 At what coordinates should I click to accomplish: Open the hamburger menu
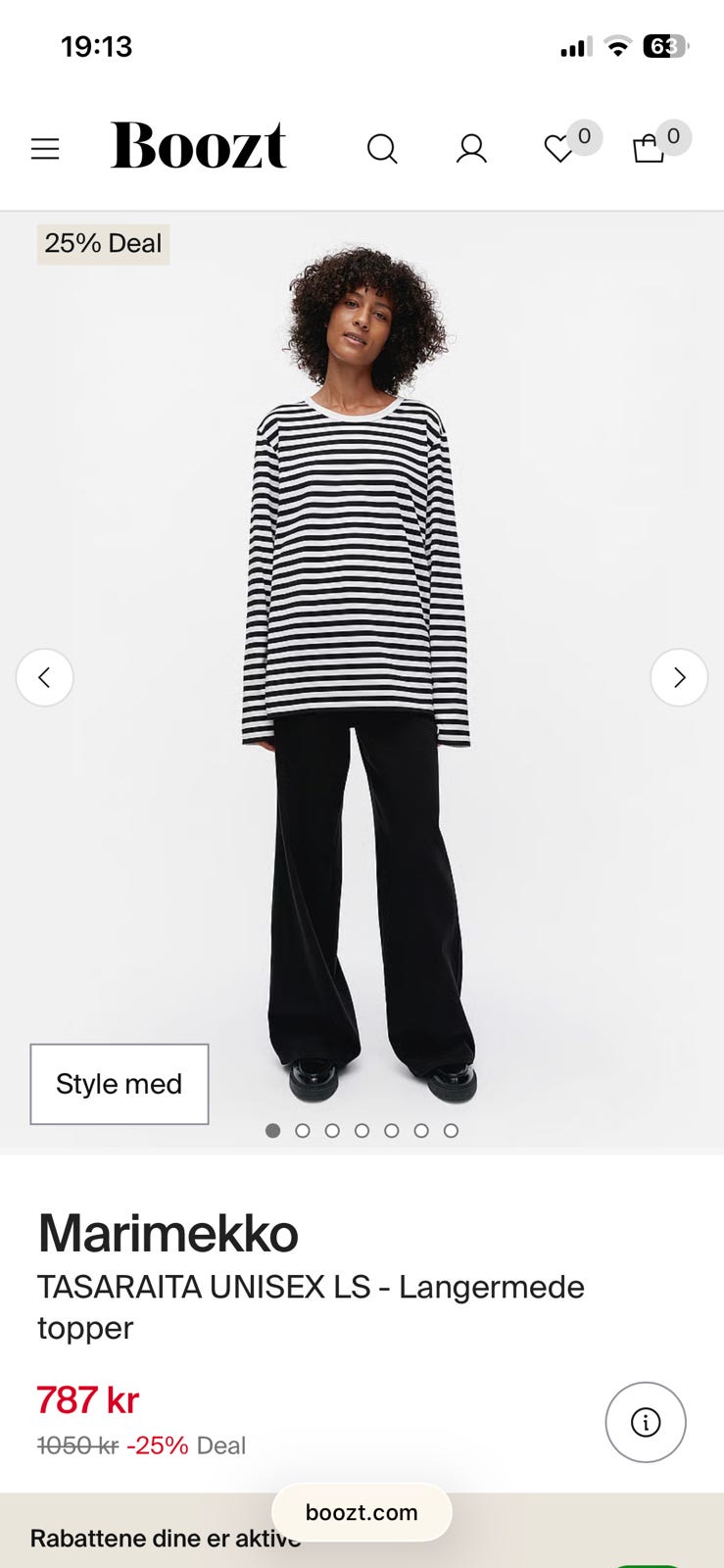[x=45, y=149]
